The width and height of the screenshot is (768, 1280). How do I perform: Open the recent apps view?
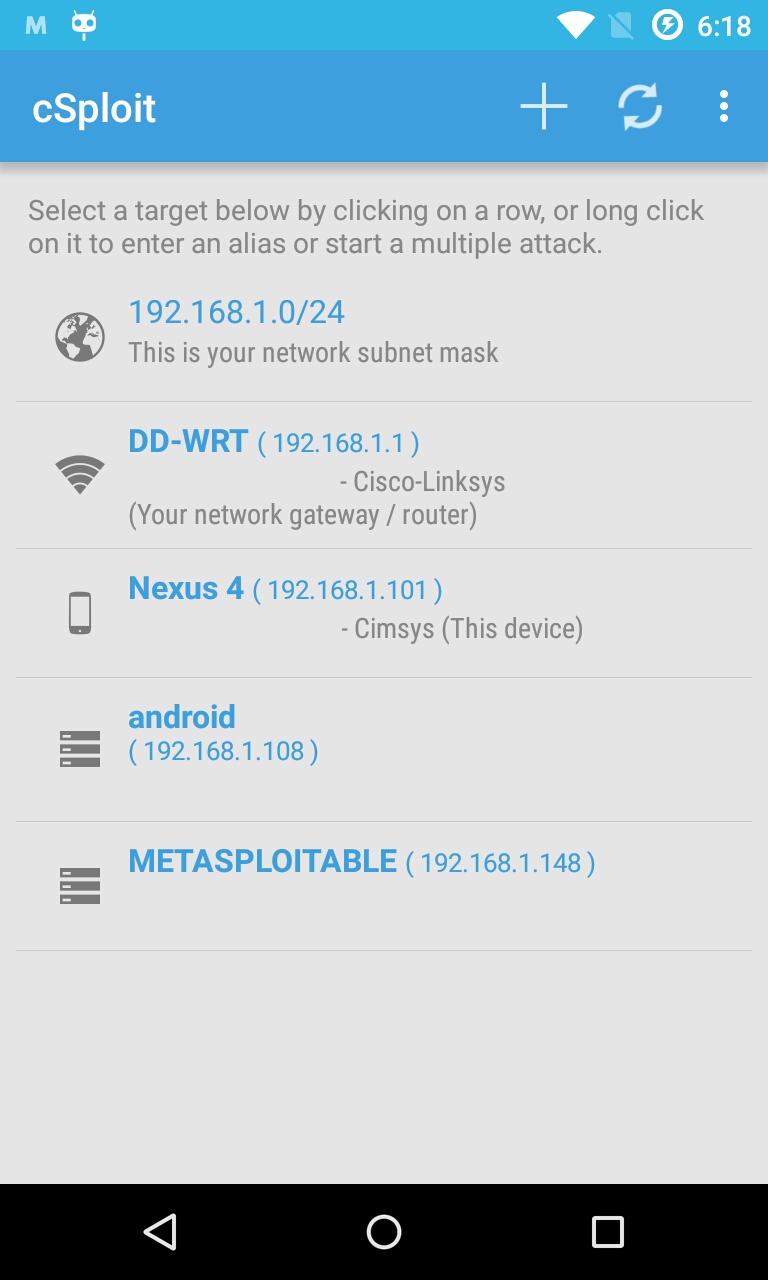[607, 1232]
